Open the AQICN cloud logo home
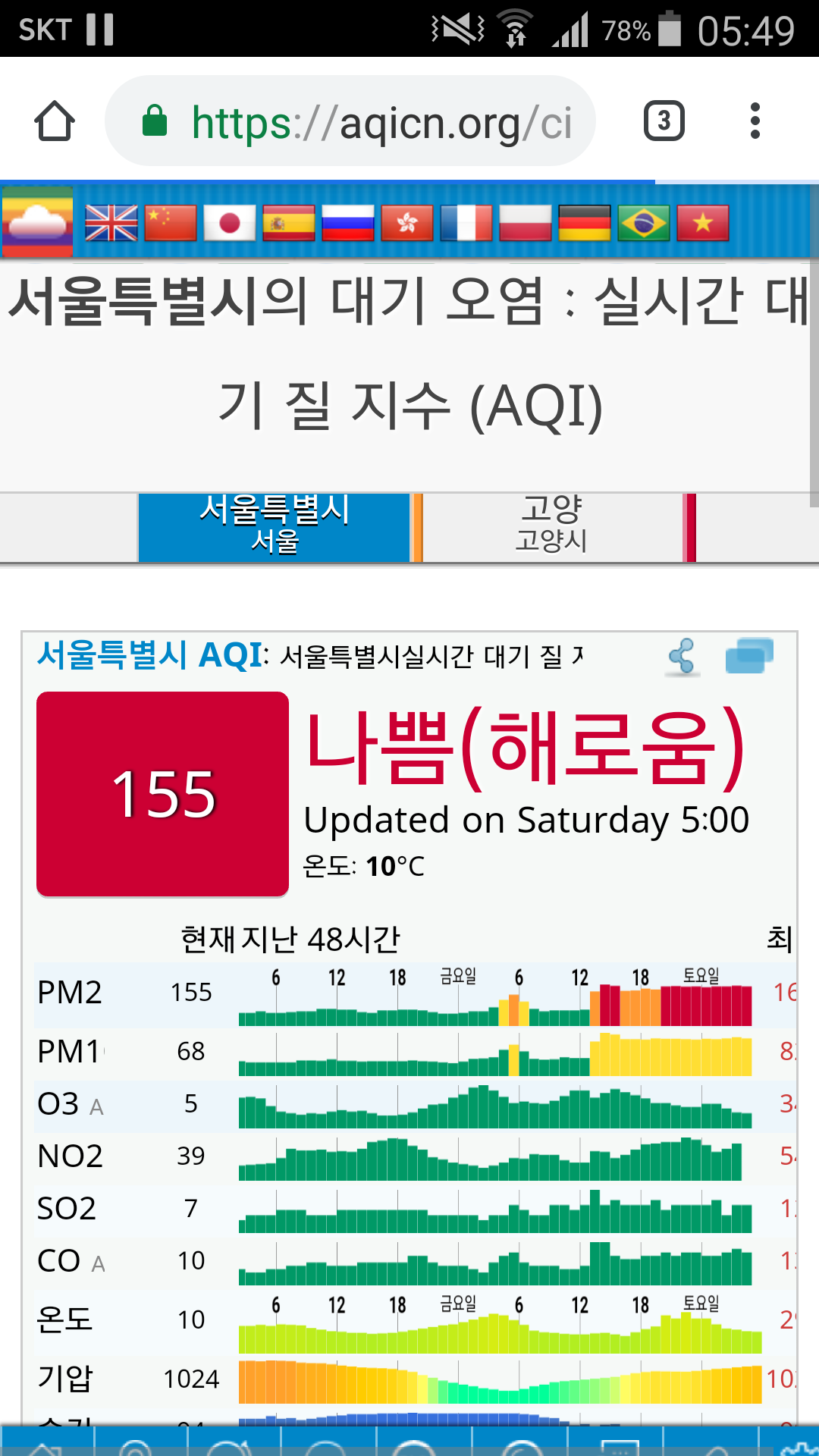 click(x=37, y=221)
